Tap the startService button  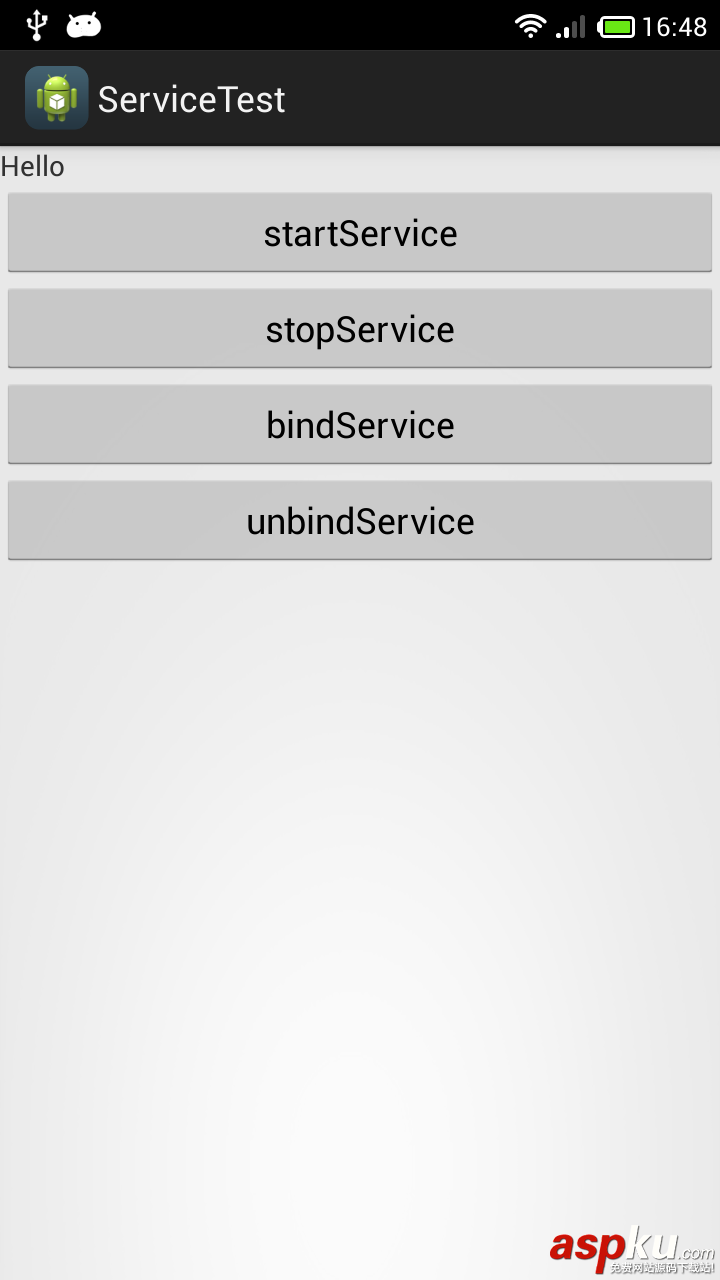coord(360,232)
